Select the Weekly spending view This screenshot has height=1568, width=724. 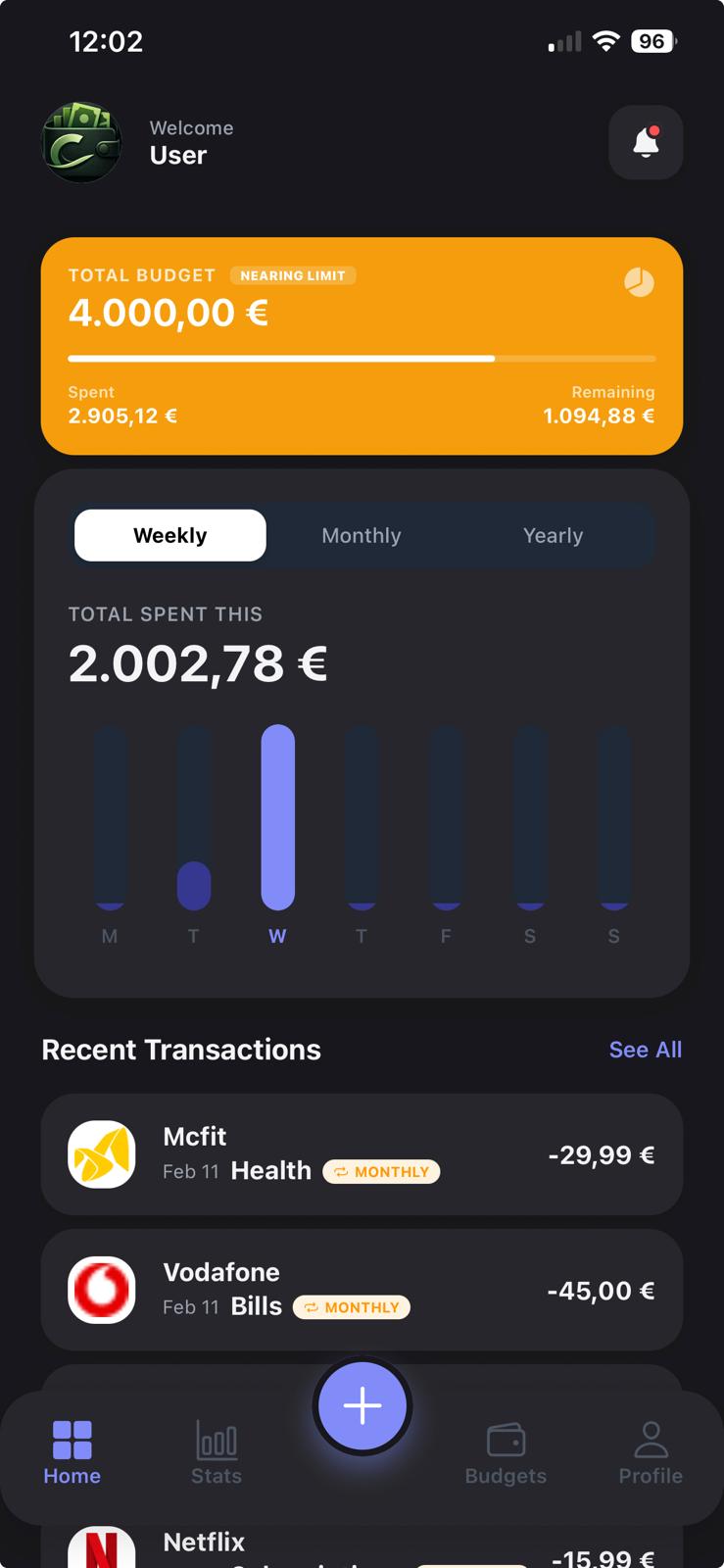pyautogui.click(x=169, y=535)
